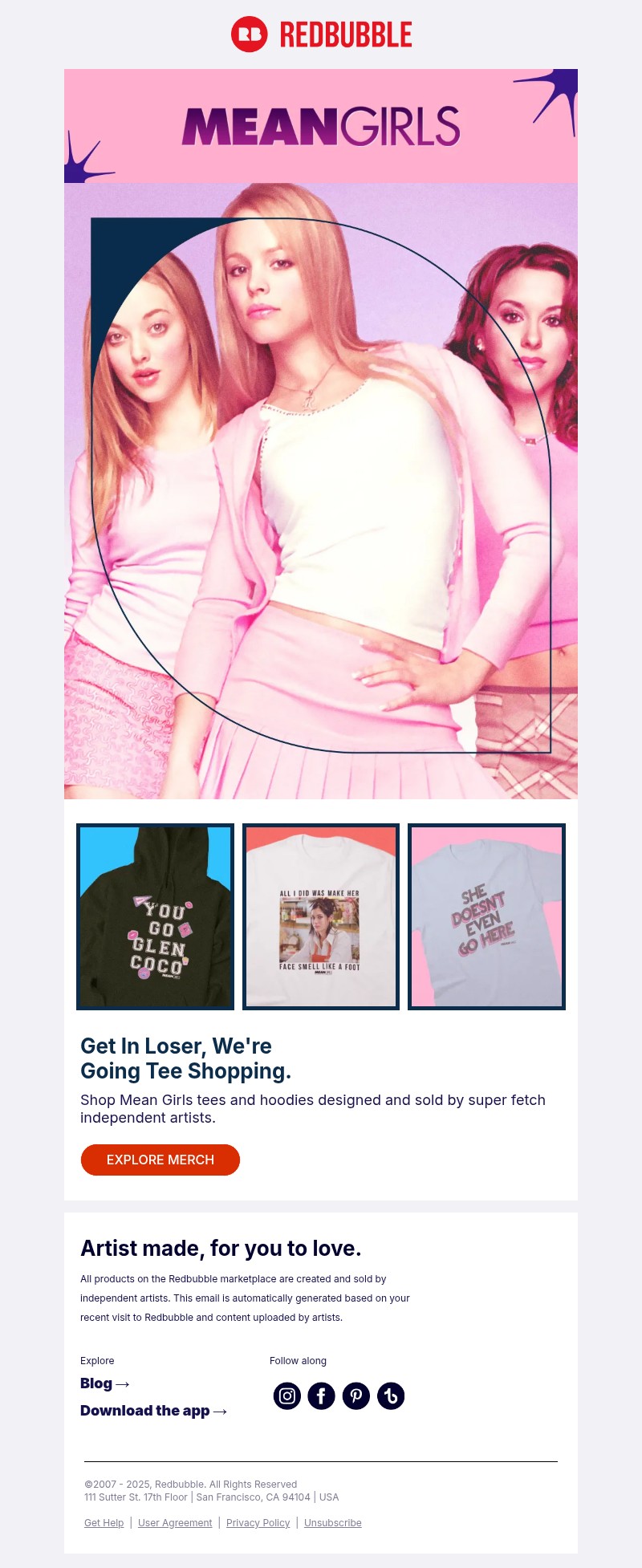Viewport: 642px width, 1568px height.
Task: Open the fourth social icon after Pinterest
Action: pyautogui.click(x=391, y=1396)
